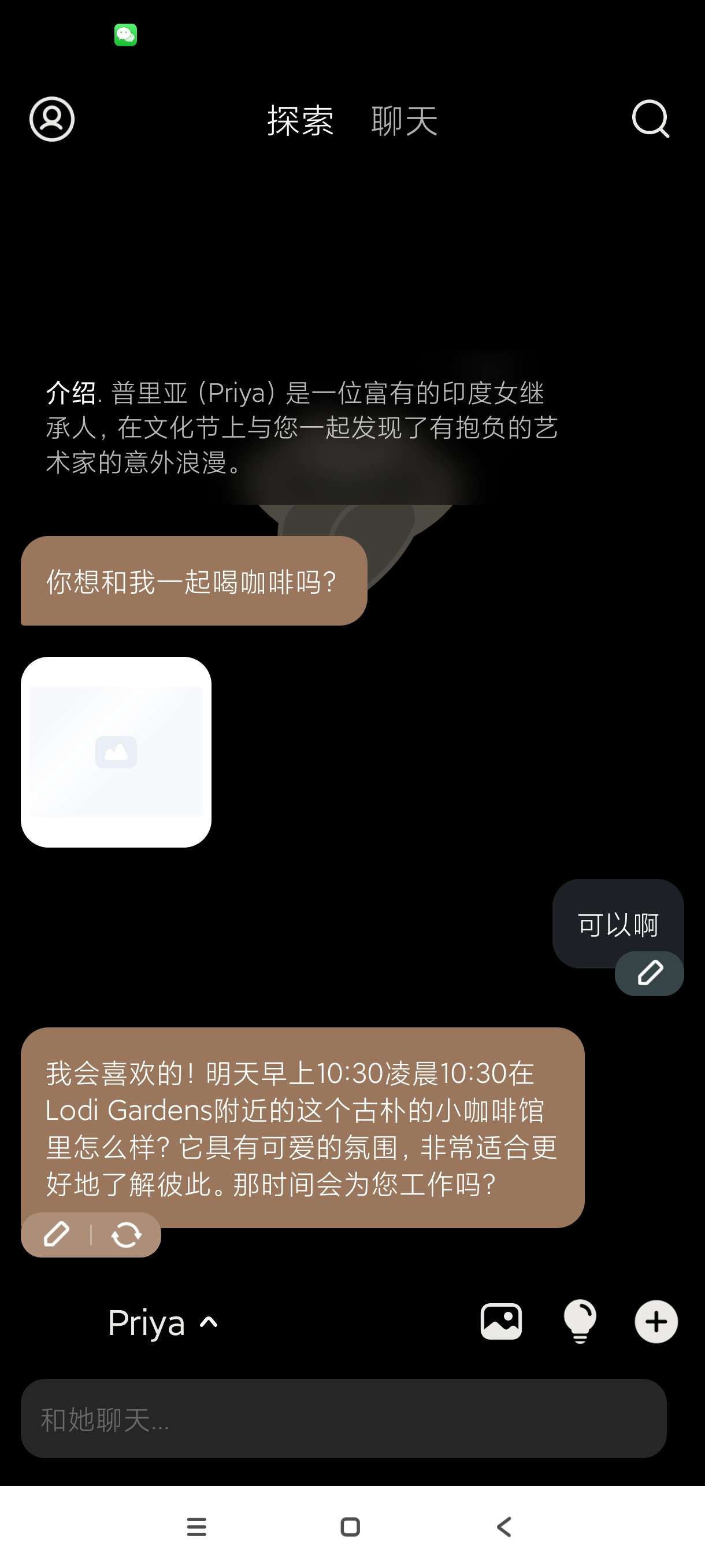Image resolution: width=705 pixels, height=1568 pixels.
Task: Open the image placeholder in the chat
Action: (116, 752)
